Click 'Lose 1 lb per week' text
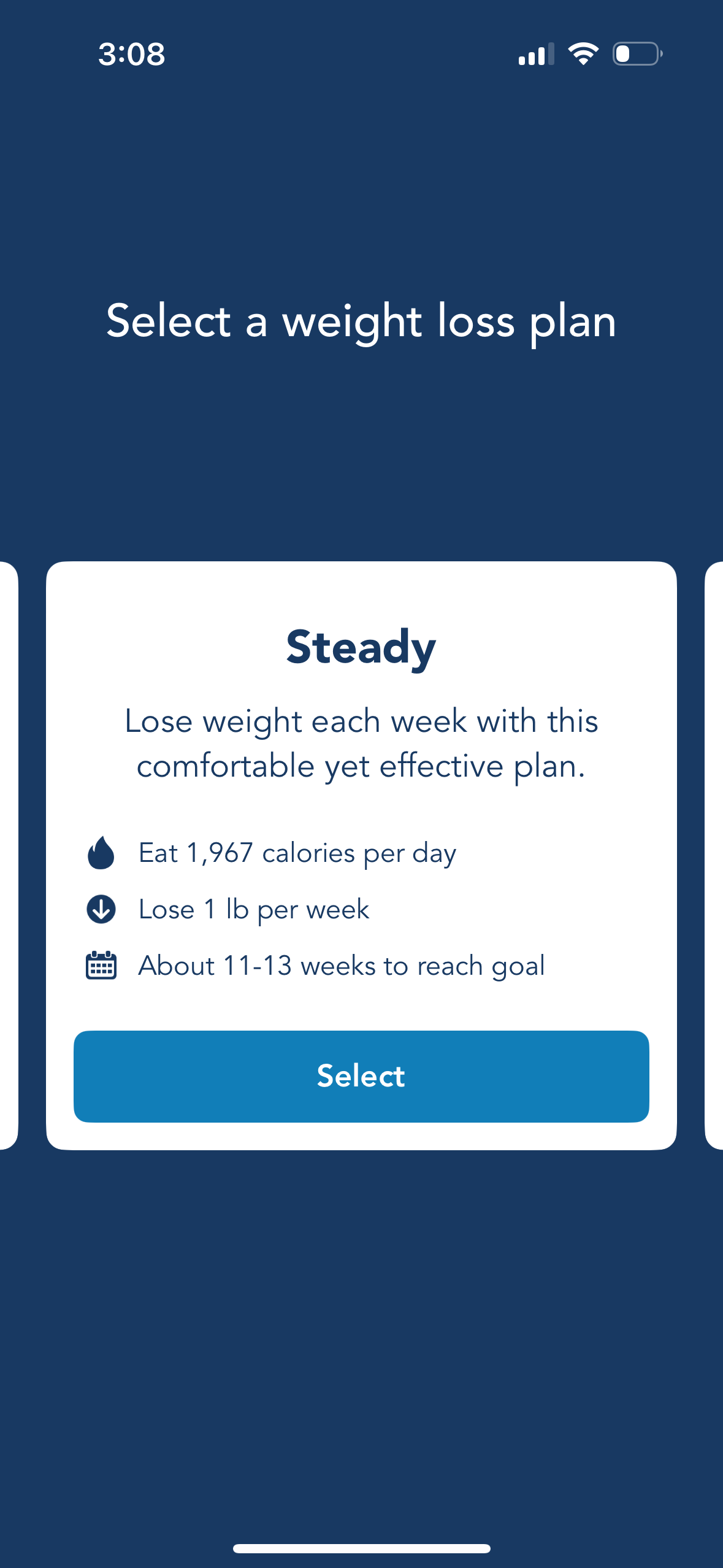This screenshot has width=723, height=1568. [253, 909]
